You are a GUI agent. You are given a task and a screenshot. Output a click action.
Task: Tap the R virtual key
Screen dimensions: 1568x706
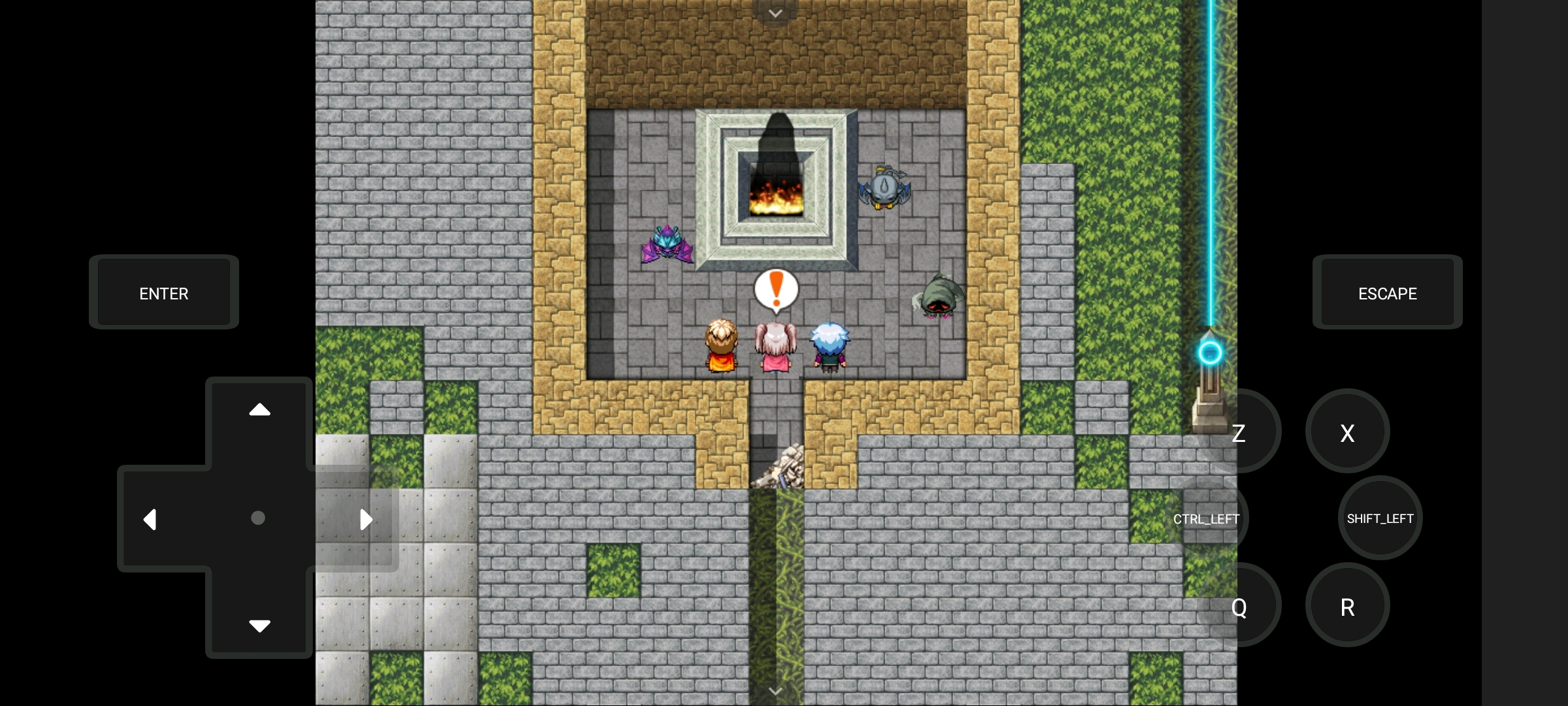point(1347,607)
